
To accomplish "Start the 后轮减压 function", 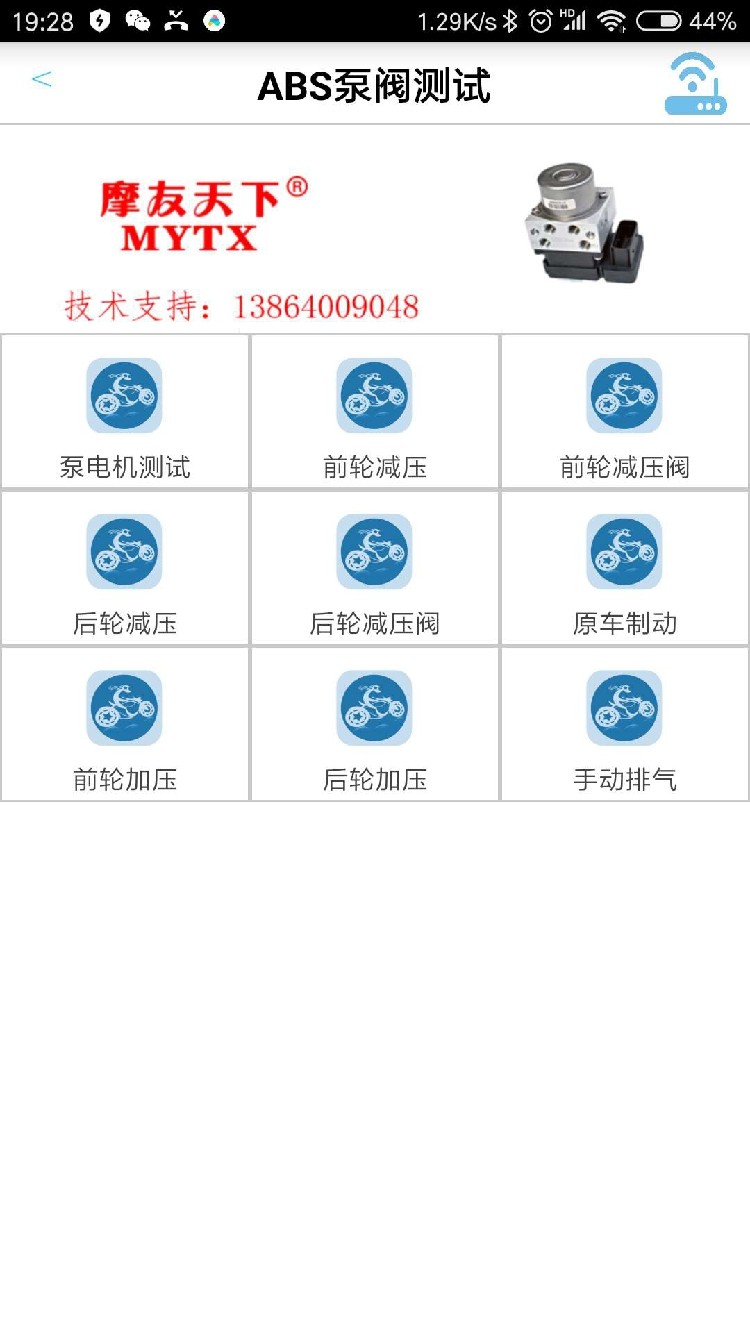I will tap(125, 567).
